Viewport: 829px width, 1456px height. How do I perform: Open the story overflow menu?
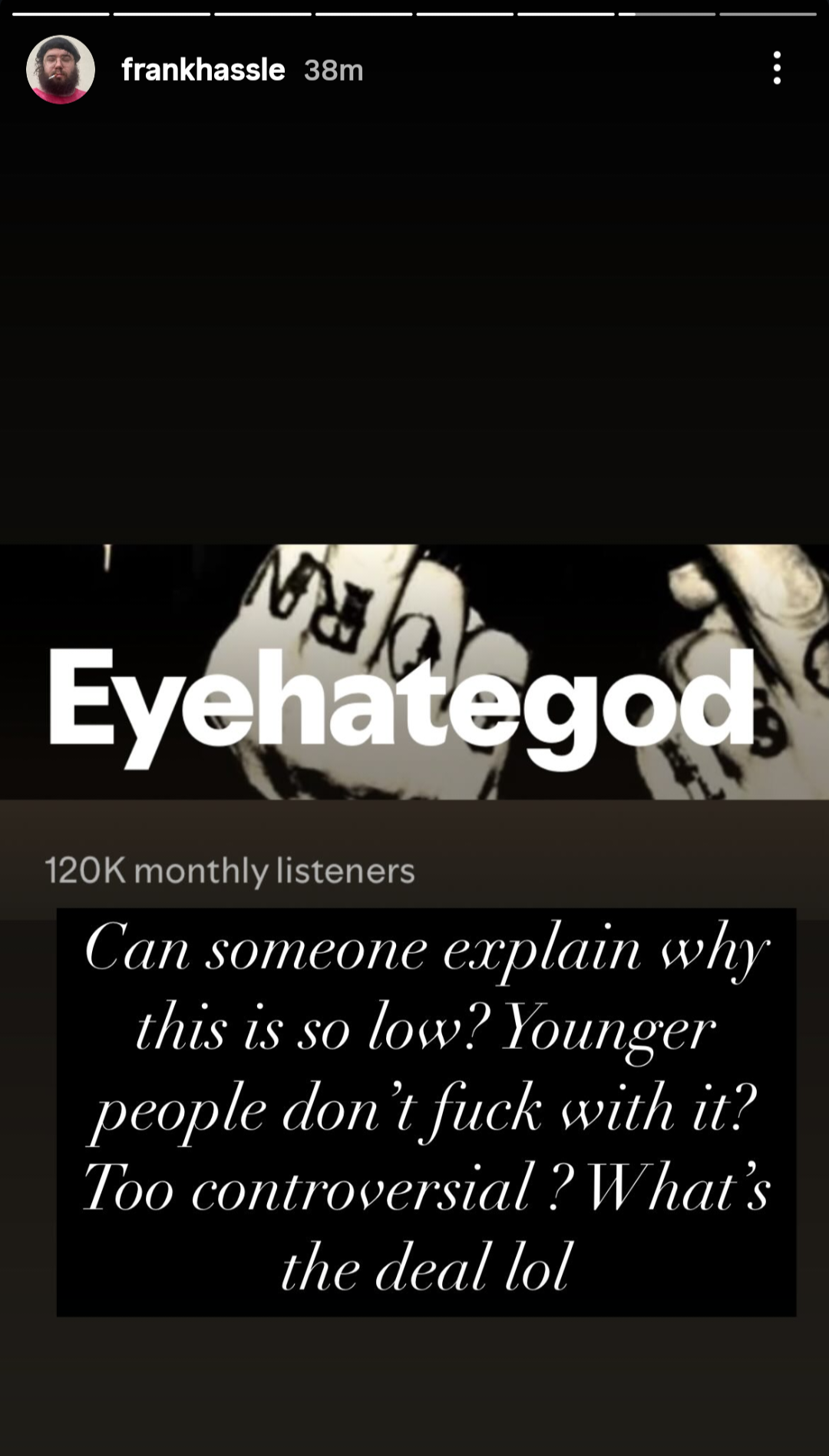(x=777, y=68)
